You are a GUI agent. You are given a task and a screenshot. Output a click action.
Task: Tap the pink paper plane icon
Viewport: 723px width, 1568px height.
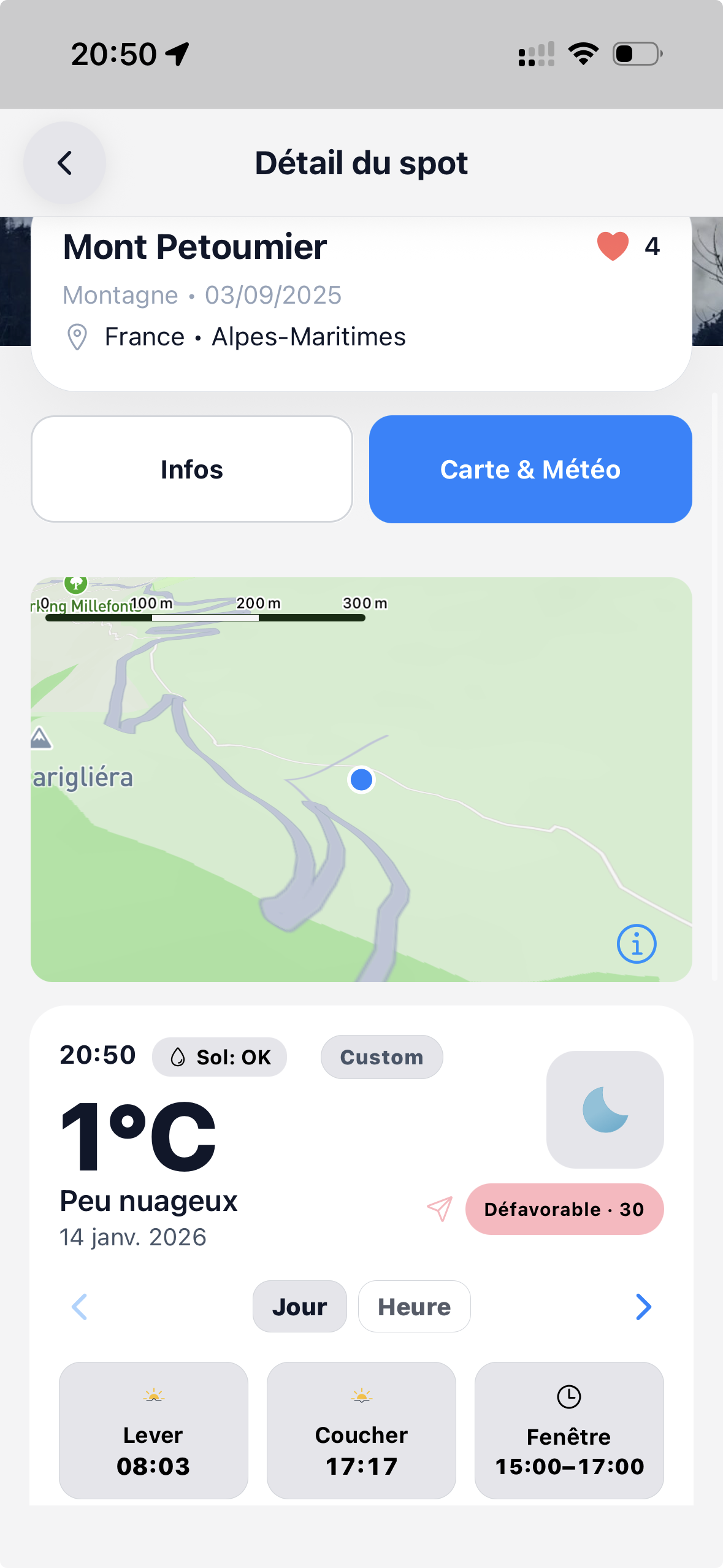[x=439, y=1209]
